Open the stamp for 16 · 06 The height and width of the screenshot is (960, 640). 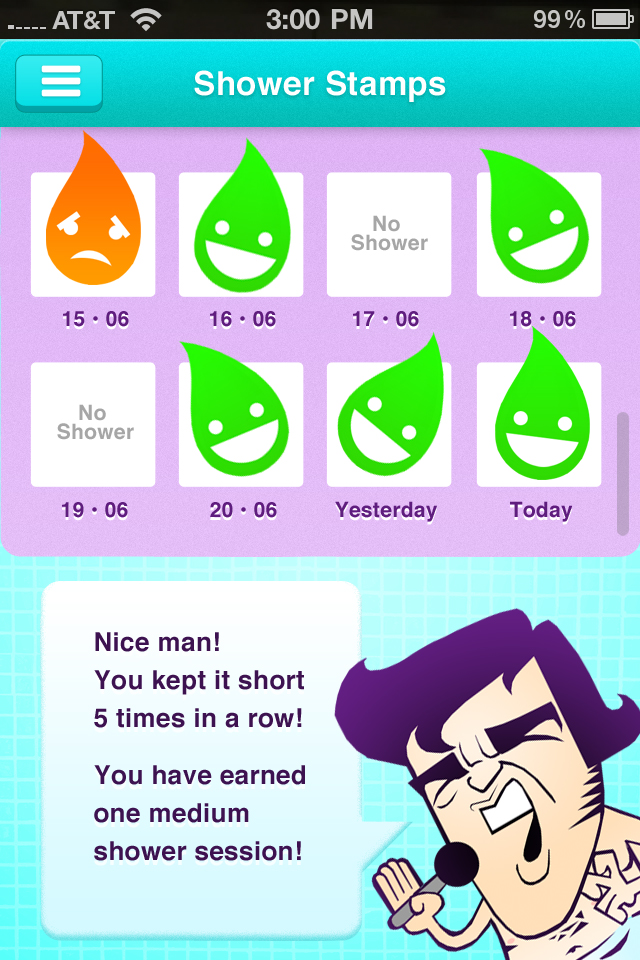[x=241, y=234]
